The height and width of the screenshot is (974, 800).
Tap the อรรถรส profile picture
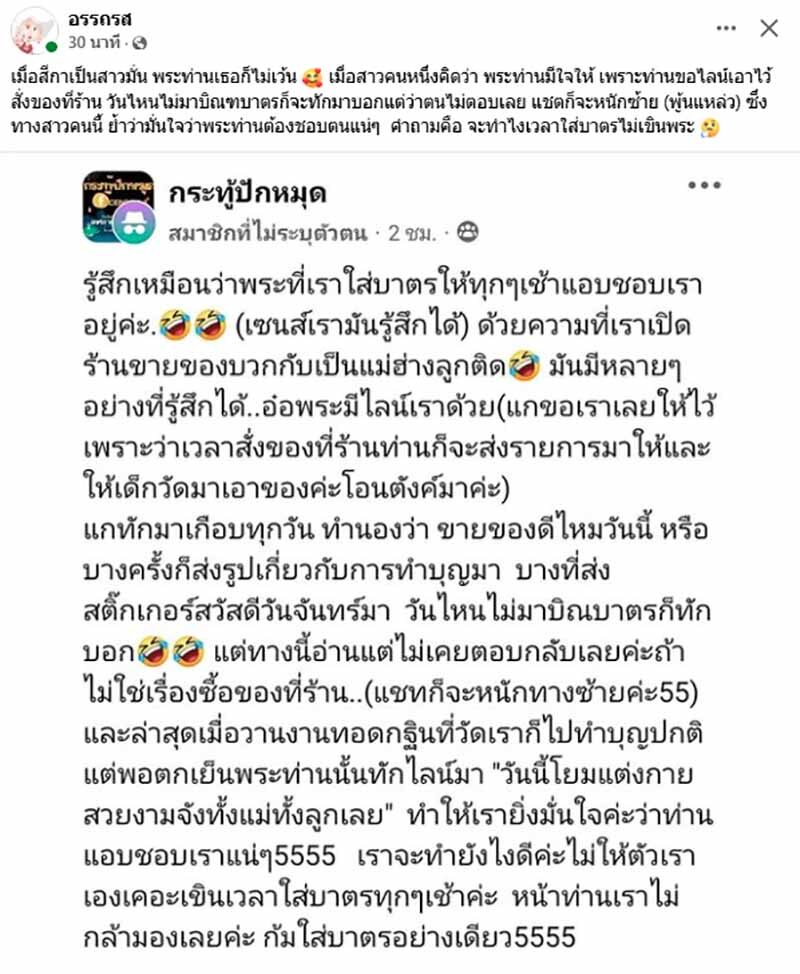coord(33,29)
